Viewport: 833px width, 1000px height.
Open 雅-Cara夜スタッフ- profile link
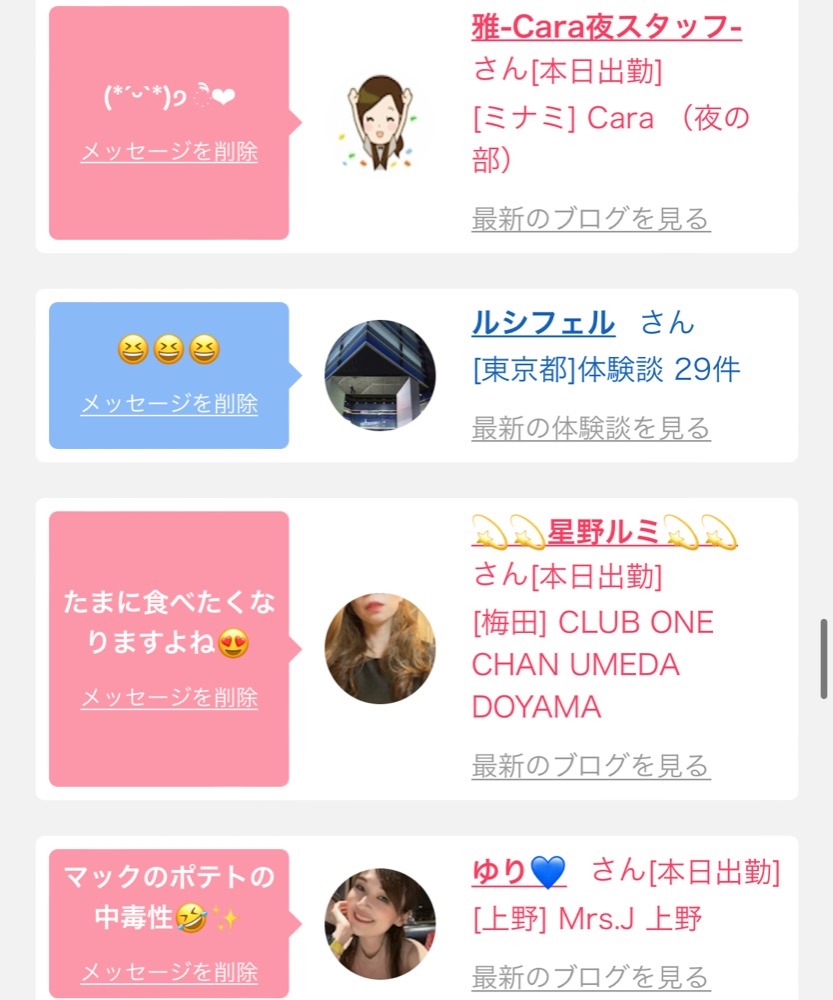607,27
